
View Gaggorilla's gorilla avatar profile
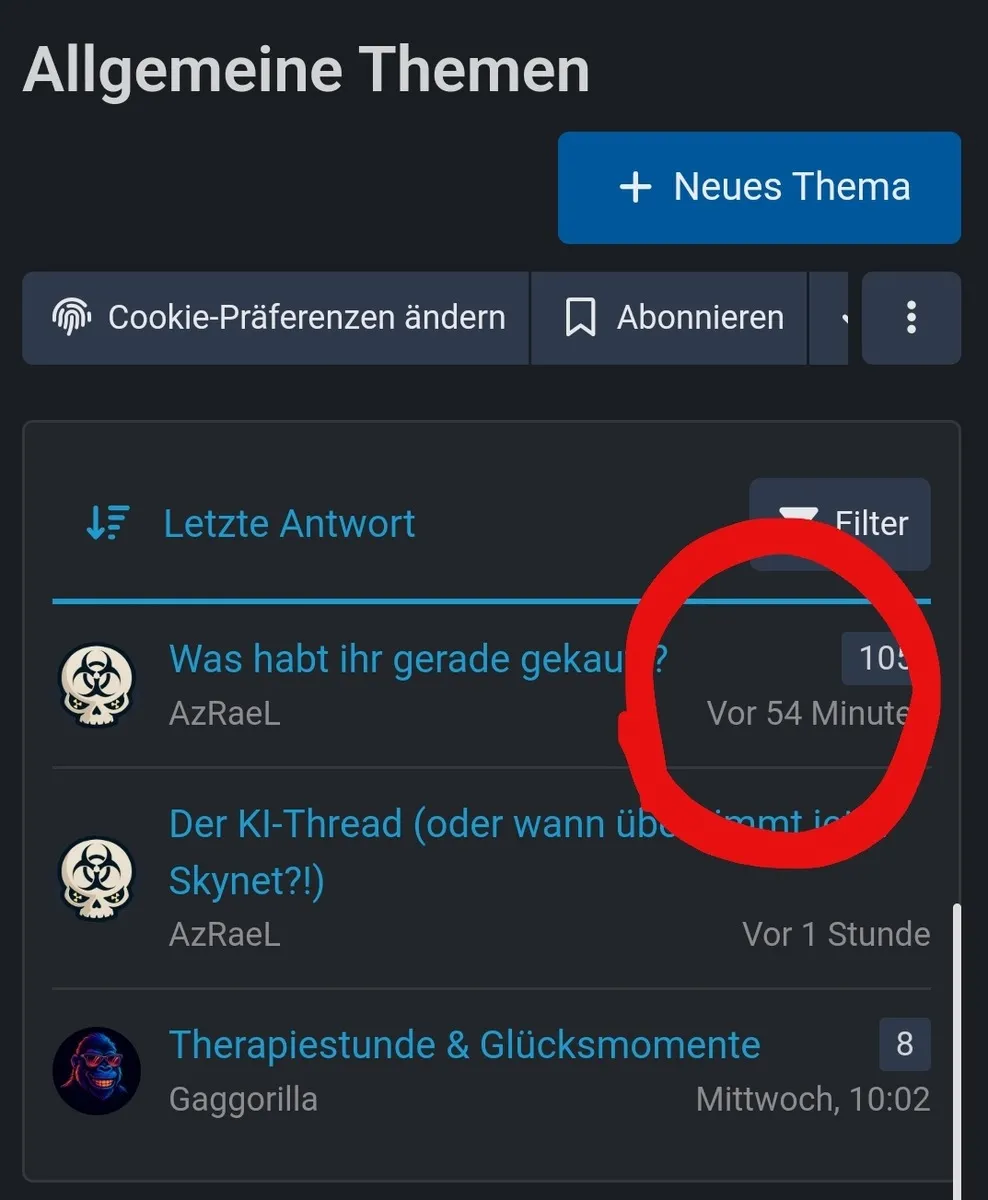click(96, 1071)
